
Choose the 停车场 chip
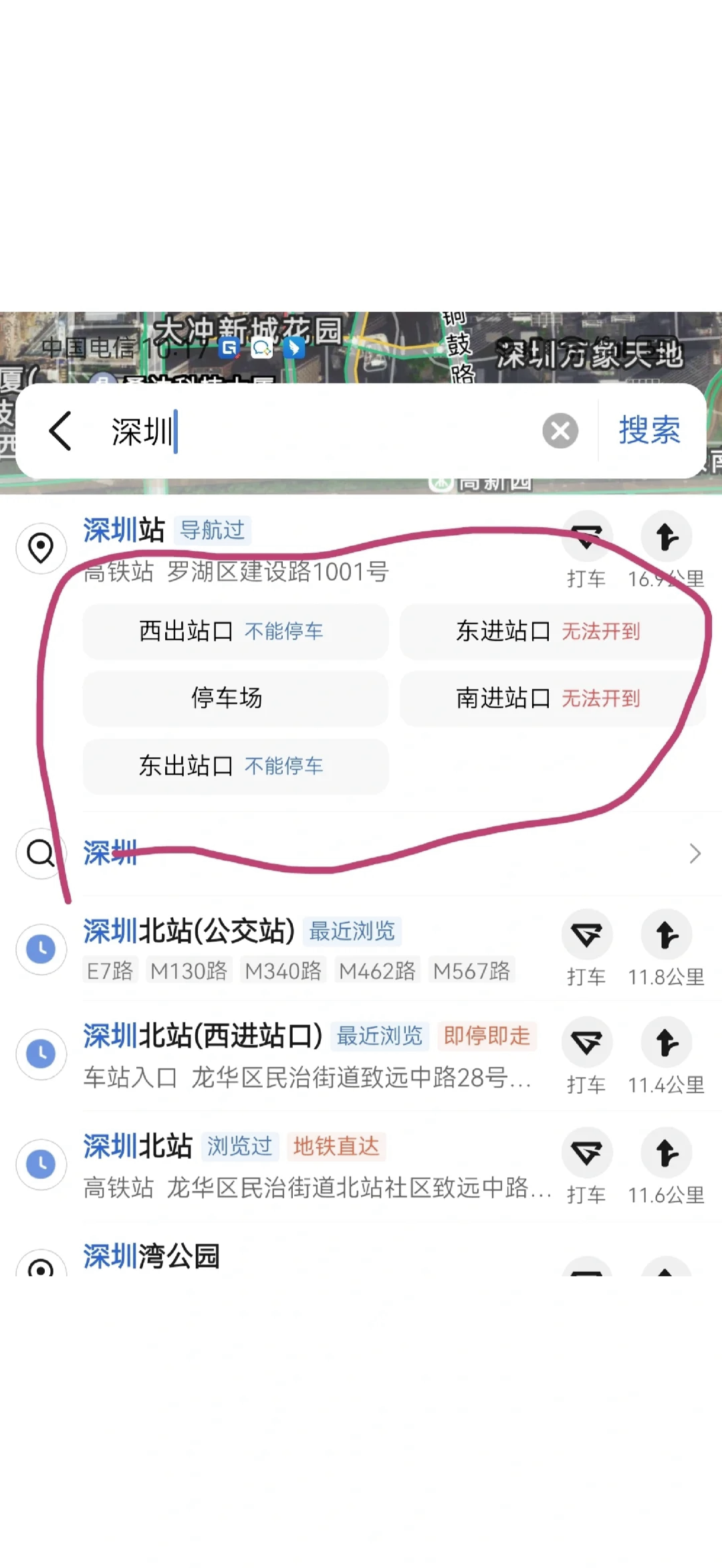(235, 698)
